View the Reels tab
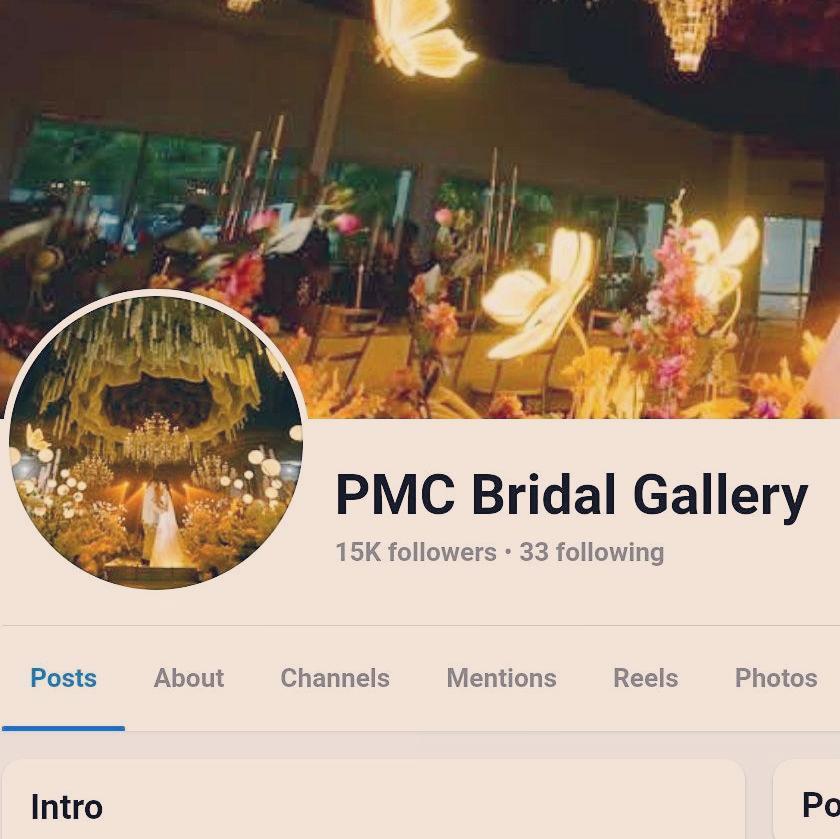Screen dimensions: 840x839 pos(645,678)
